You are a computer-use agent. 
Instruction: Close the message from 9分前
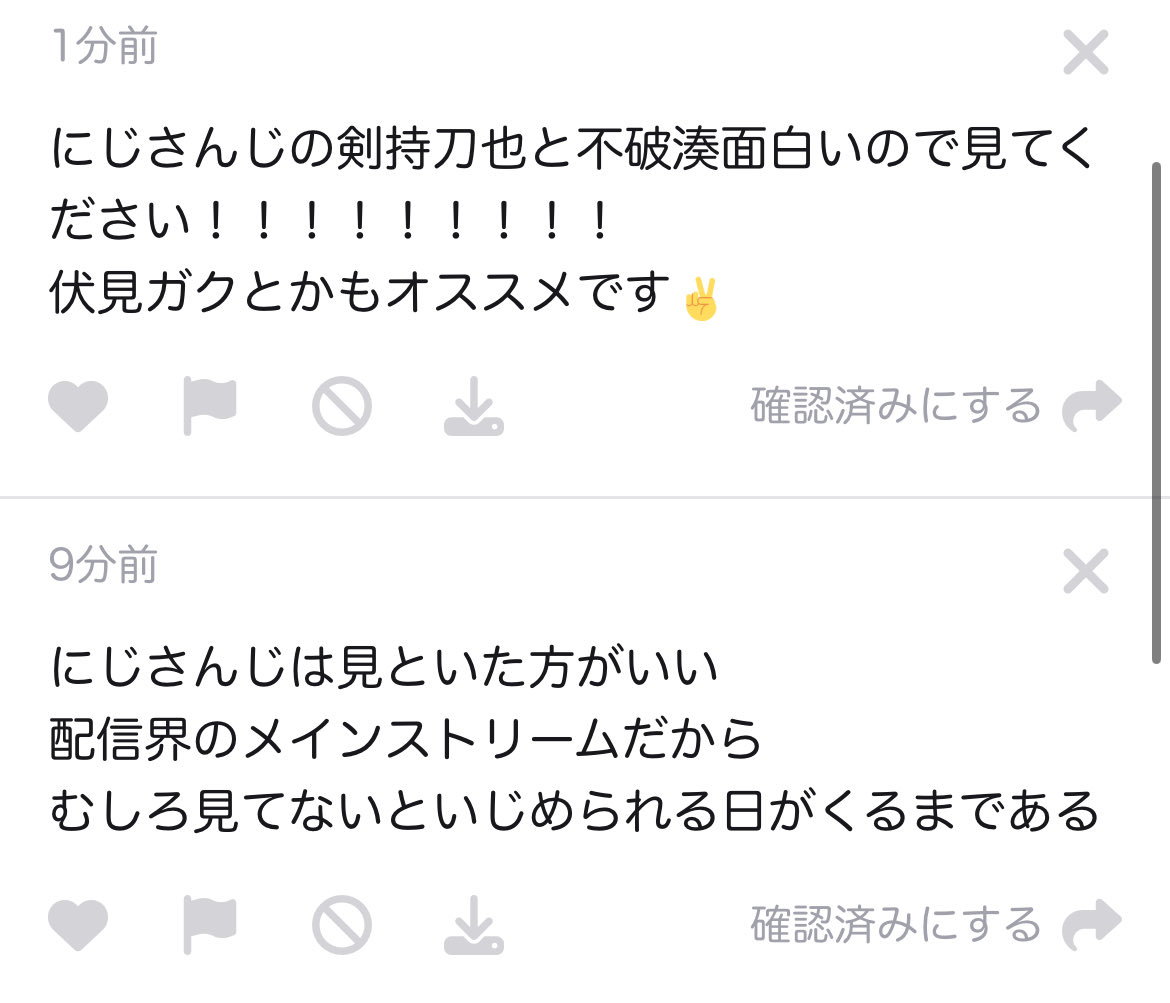coord(1086,572)
